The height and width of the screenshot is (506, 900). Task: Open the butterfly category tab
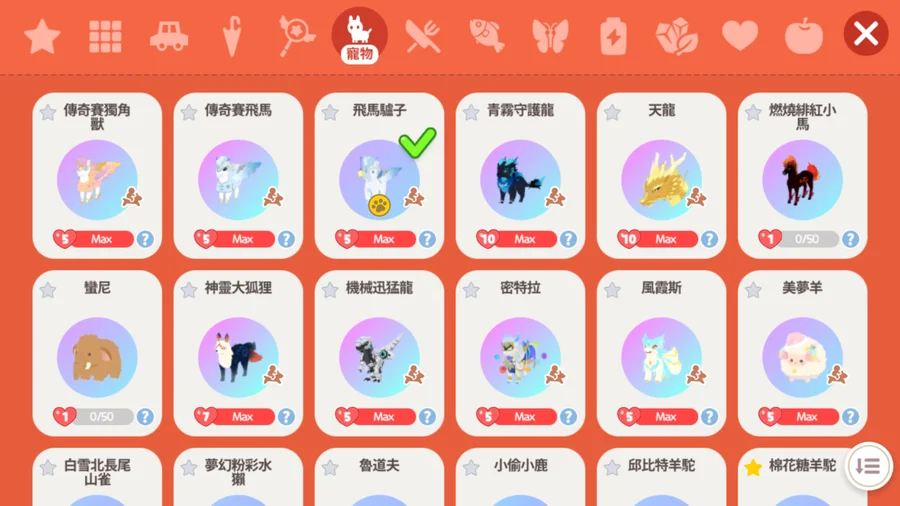[x=550, y=37]
